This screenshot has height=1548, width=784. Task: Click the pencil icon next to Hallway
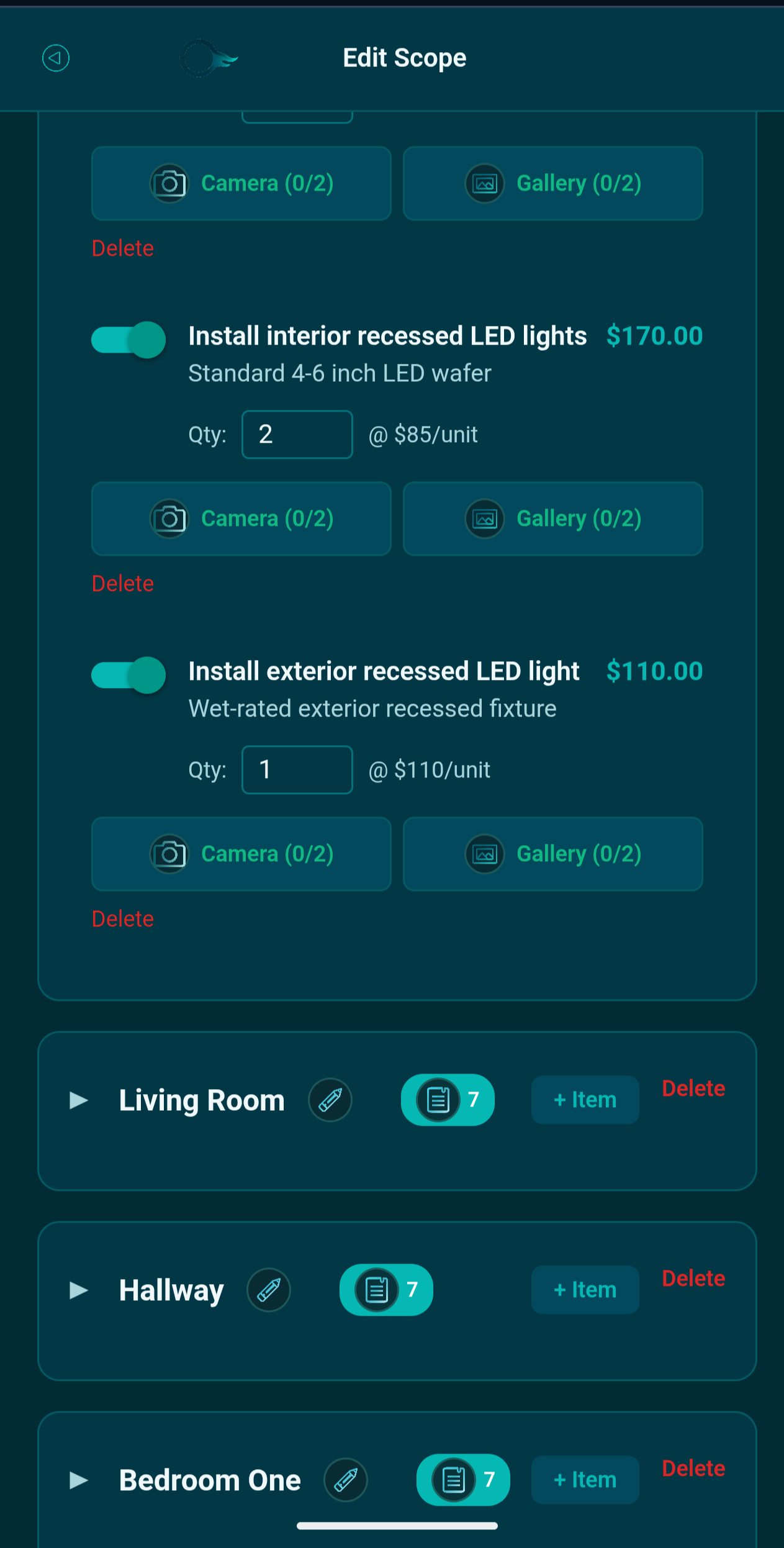(x=269, y=1290)
